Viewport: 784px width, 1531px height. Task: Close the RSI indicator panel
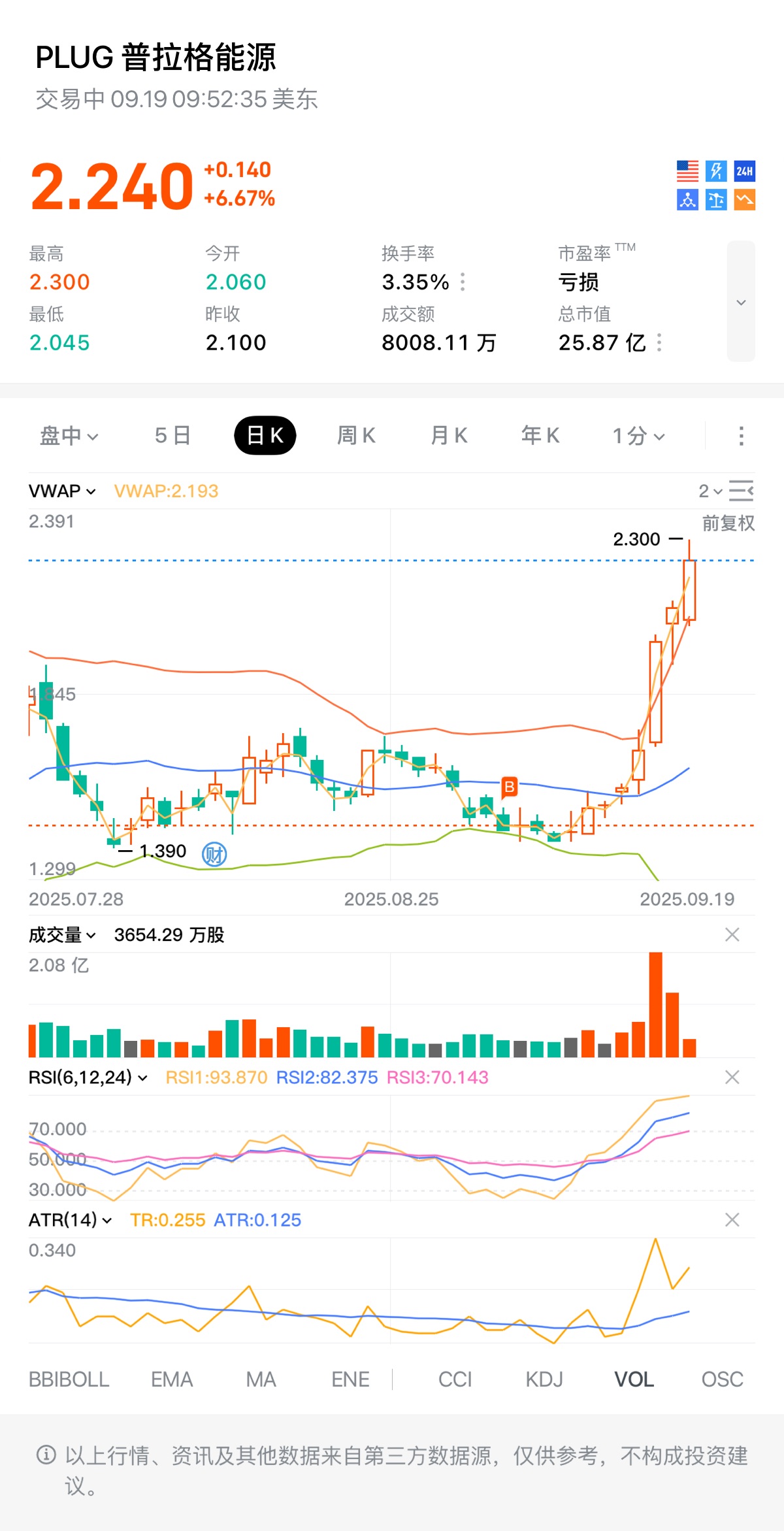[732, 1078]
